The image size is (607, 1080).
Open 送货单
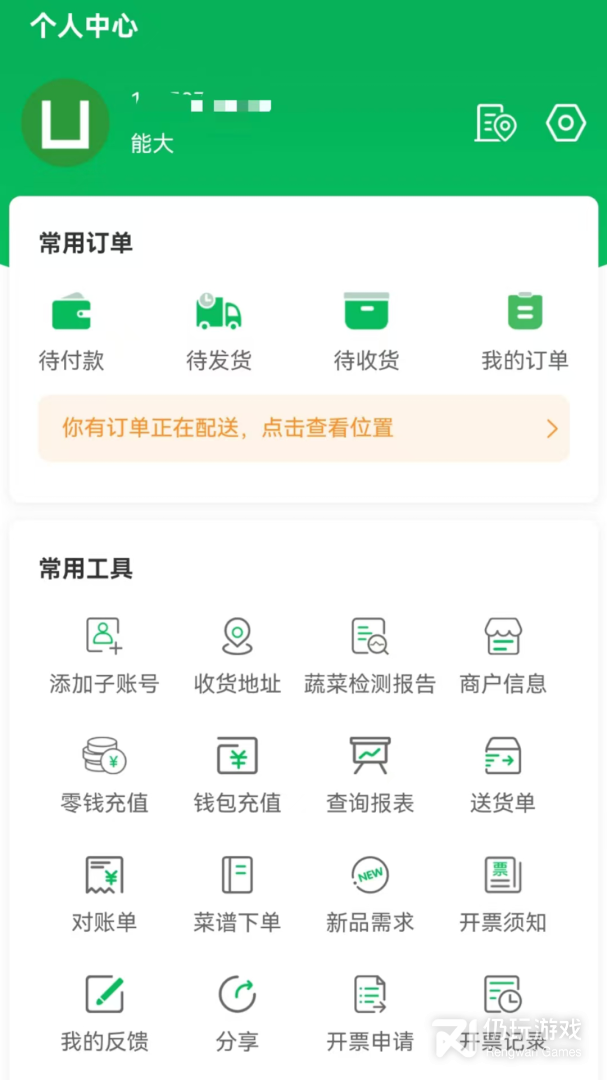[503, 773]
